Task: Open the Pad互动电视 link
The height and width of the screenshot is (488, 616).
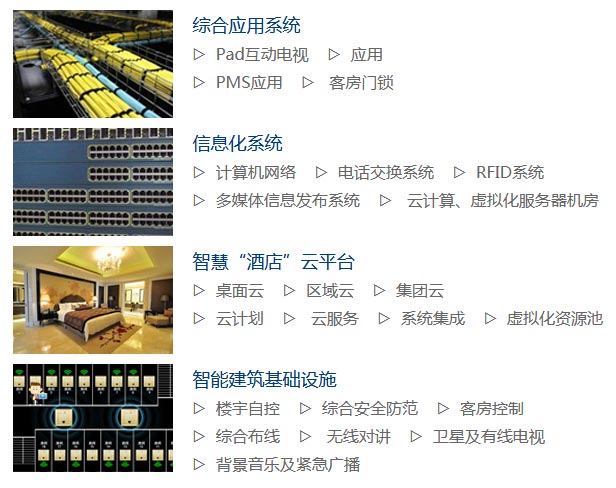Action: pos(262,54)
